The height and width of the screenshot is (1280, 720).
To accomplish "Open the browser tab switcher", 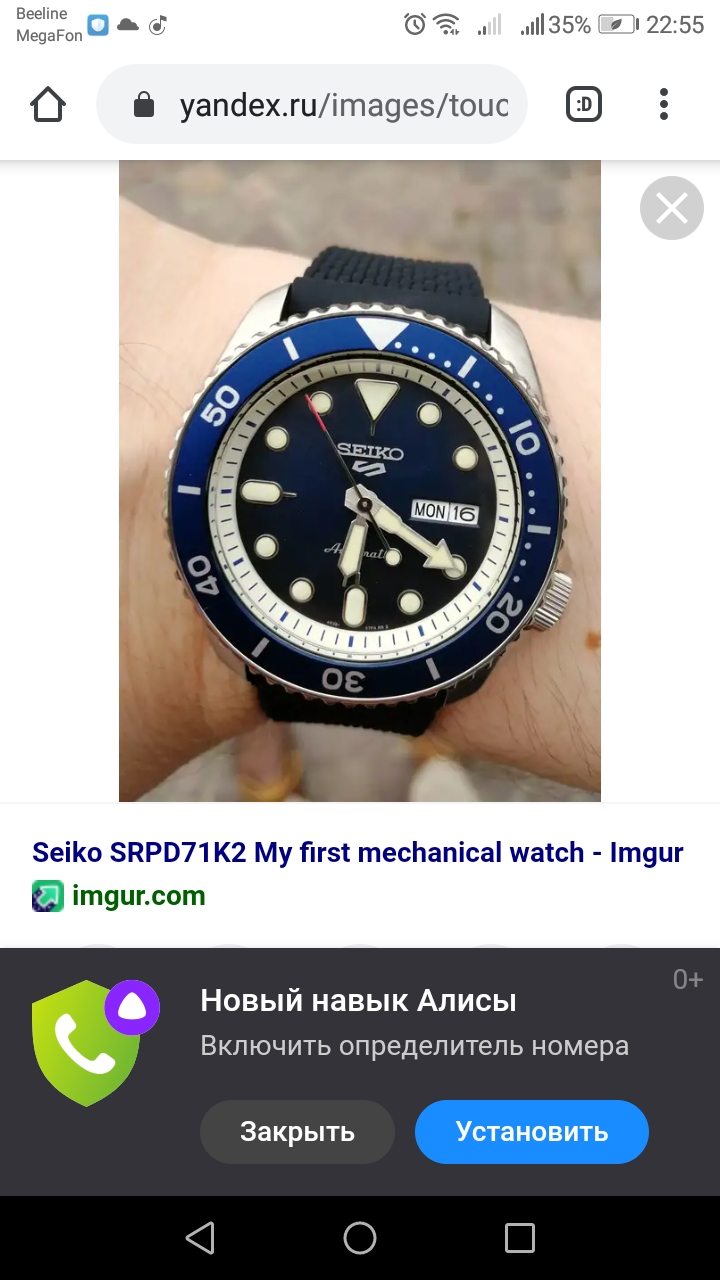I will click(584, 104).
